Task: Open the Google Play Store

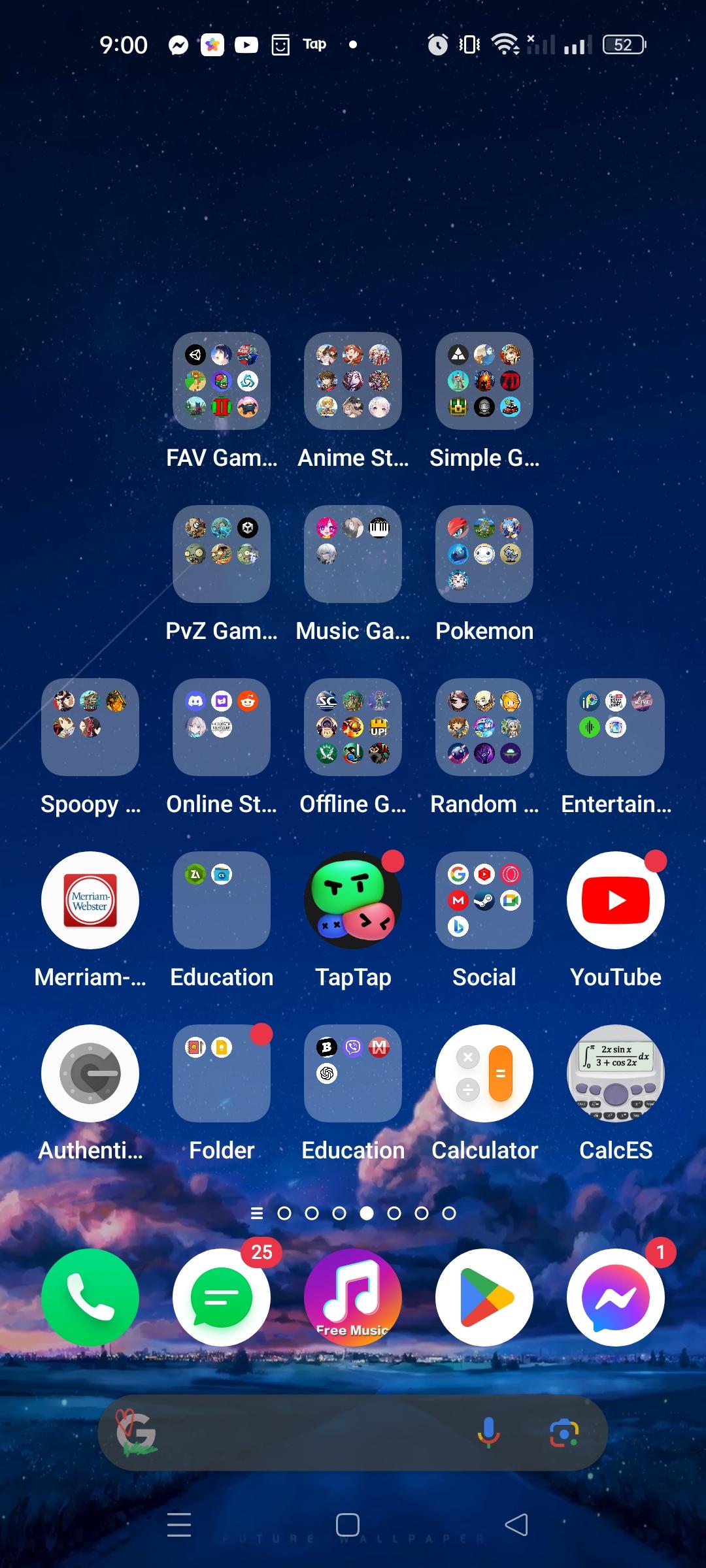Action: [484, 1298]
